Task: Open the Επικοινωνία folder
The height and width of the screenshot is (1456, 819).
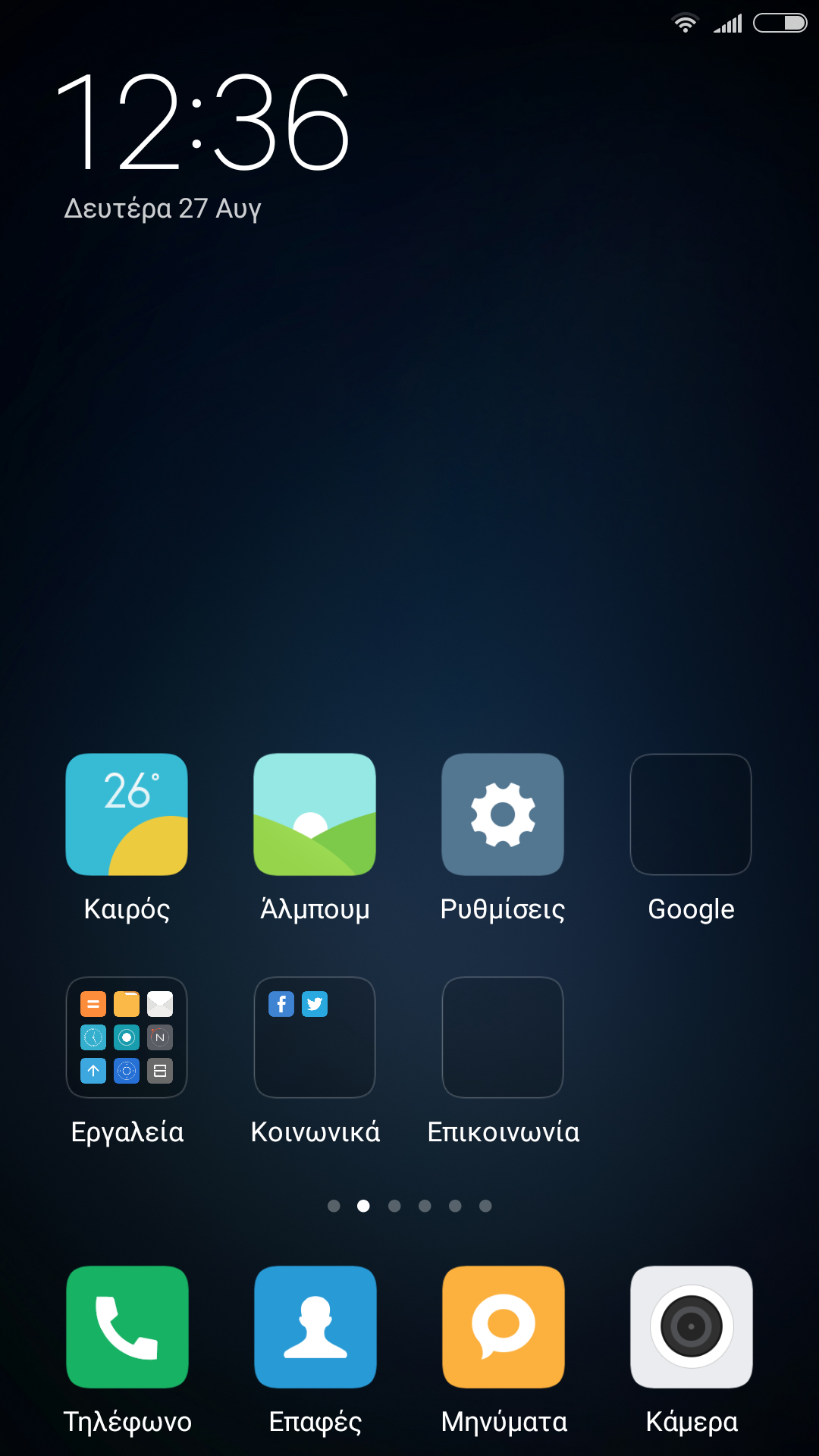Action: [503, 1037]
